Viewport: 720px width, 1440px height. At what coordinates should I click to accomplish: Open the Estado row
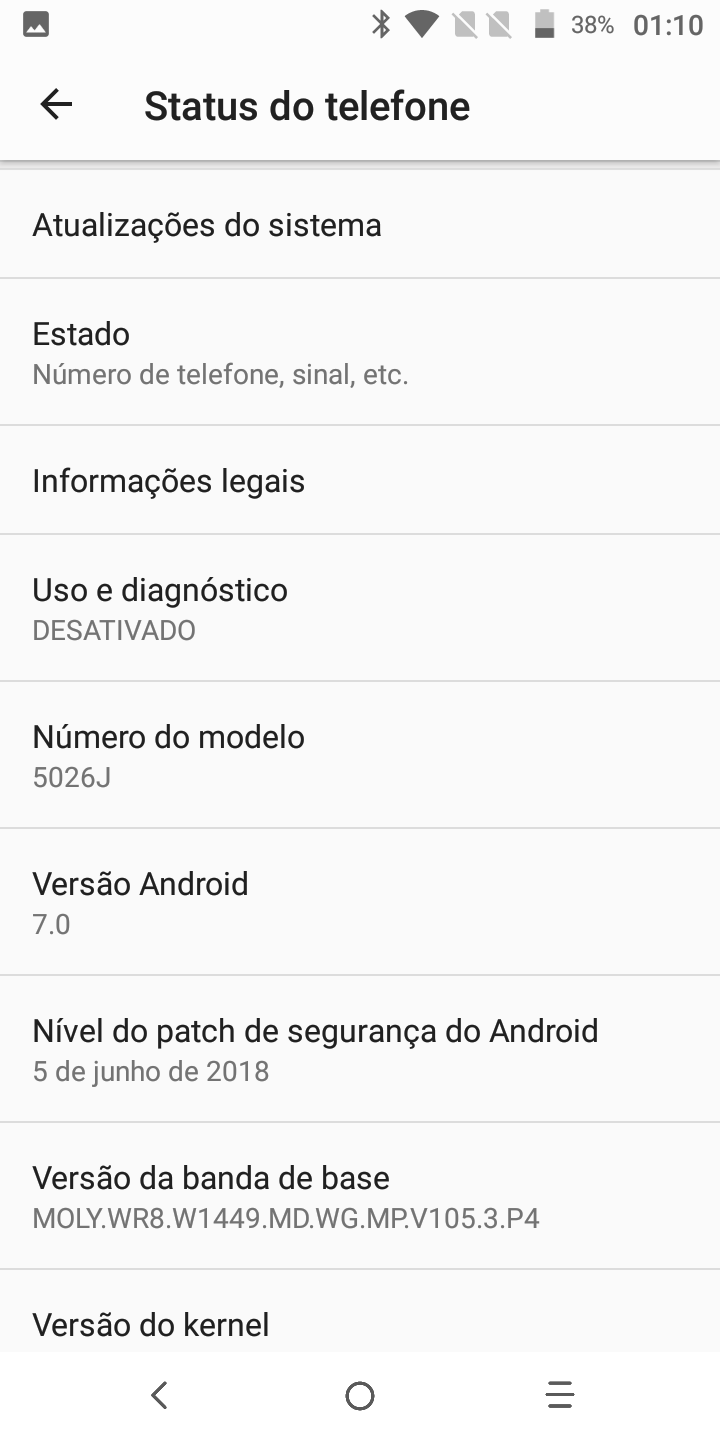point(360,352)
